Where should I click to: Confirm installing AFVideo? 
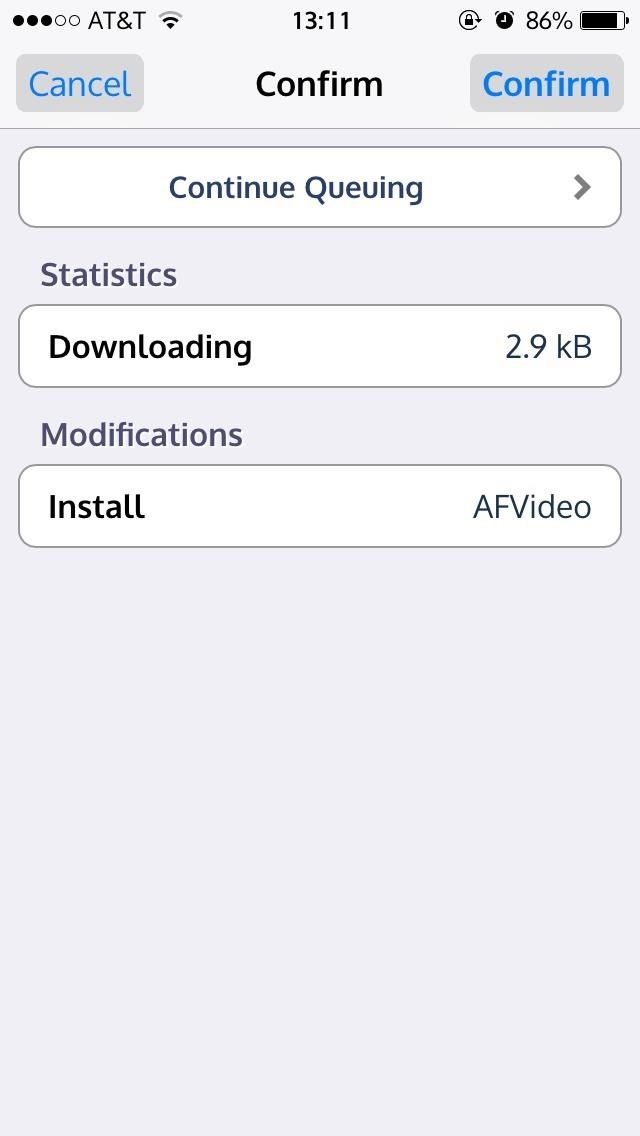click(x=545, y=84)
